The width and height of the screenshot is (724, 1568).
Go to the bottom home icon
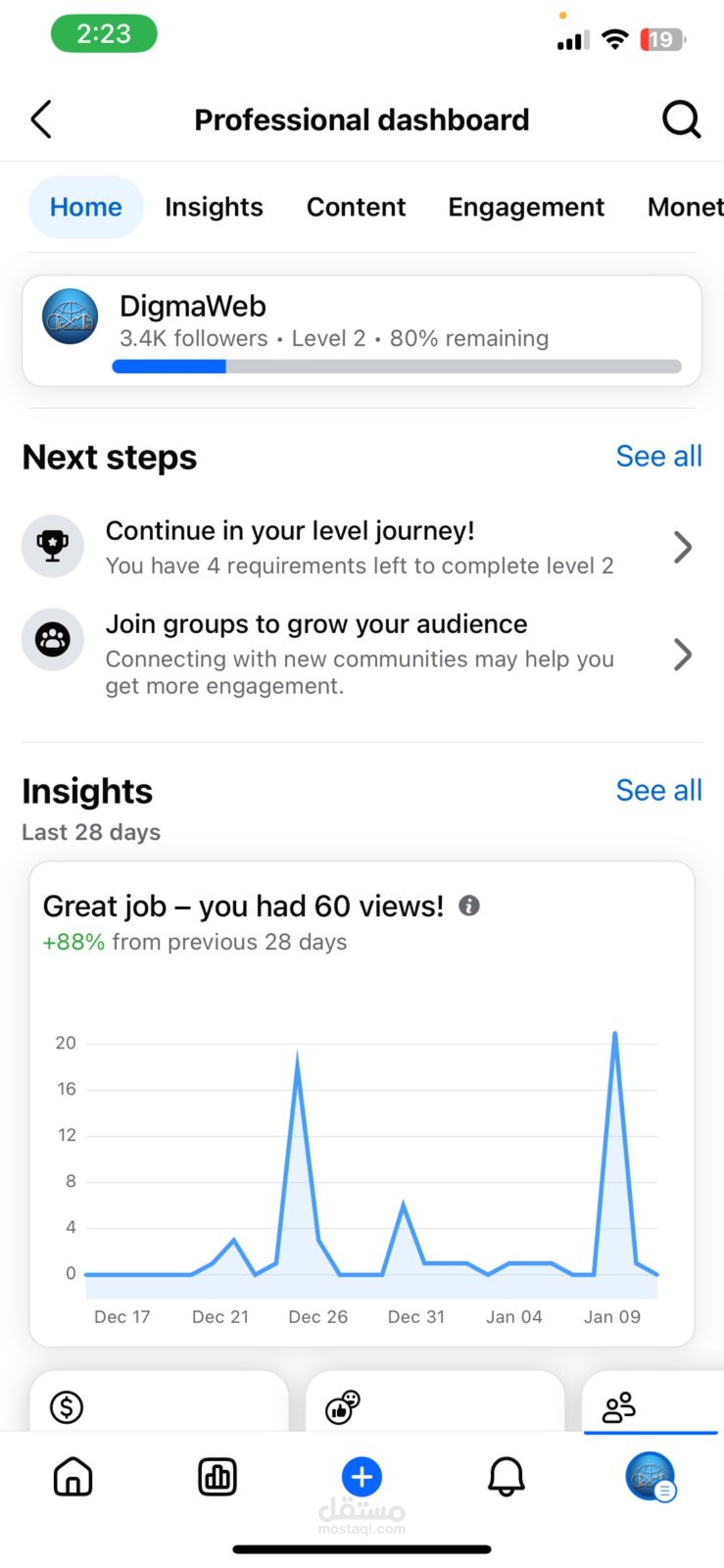coord(73,1476)
